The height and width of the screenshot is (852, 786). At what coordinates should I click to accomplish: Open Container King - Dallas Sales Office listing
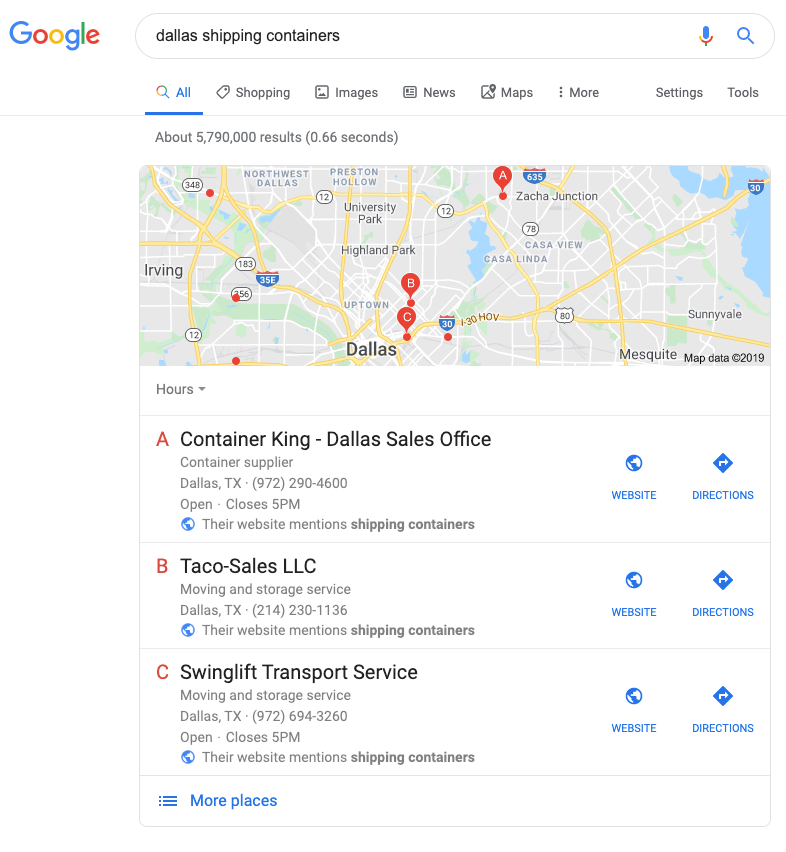(335, 439)
